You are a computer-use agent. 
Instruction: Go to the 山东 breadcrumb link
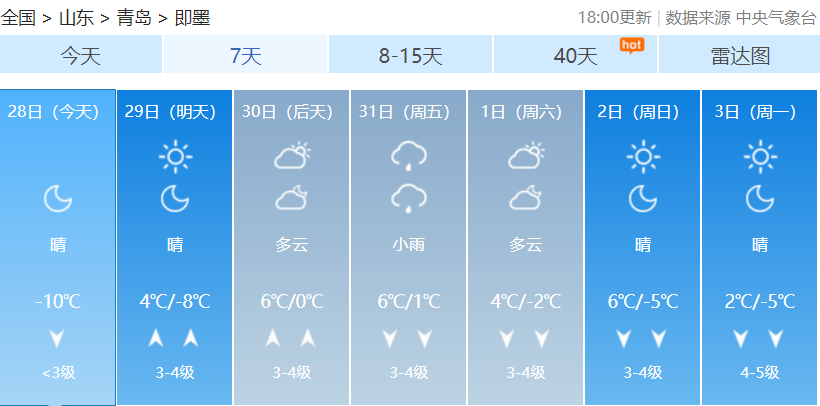(x=76, y=18)
